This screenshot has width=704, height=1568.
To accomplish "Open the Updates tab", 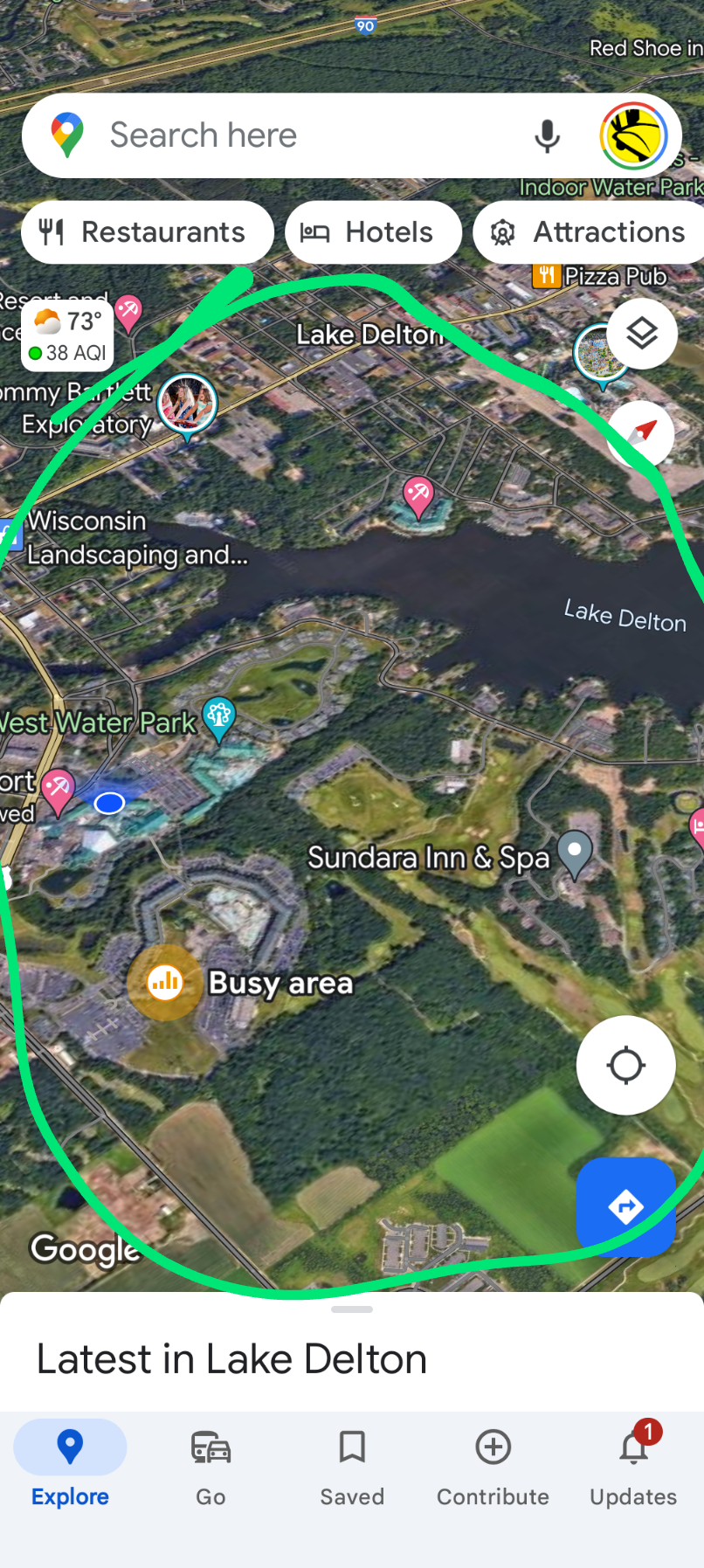I will [633, 1464].
